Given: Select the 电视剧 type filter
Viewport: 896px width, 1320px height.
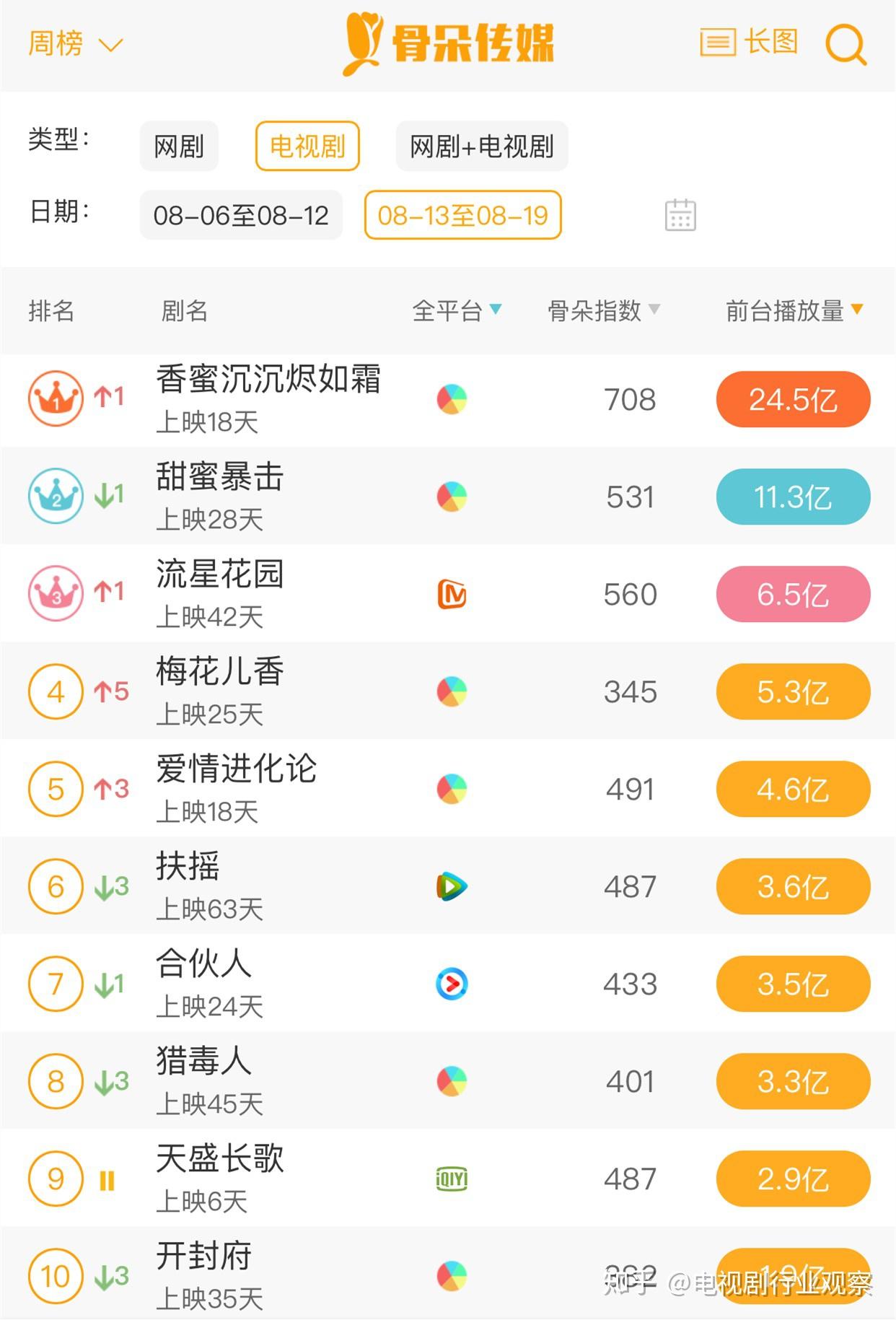Looking at the screenshot, I should [x=307, y=145].
